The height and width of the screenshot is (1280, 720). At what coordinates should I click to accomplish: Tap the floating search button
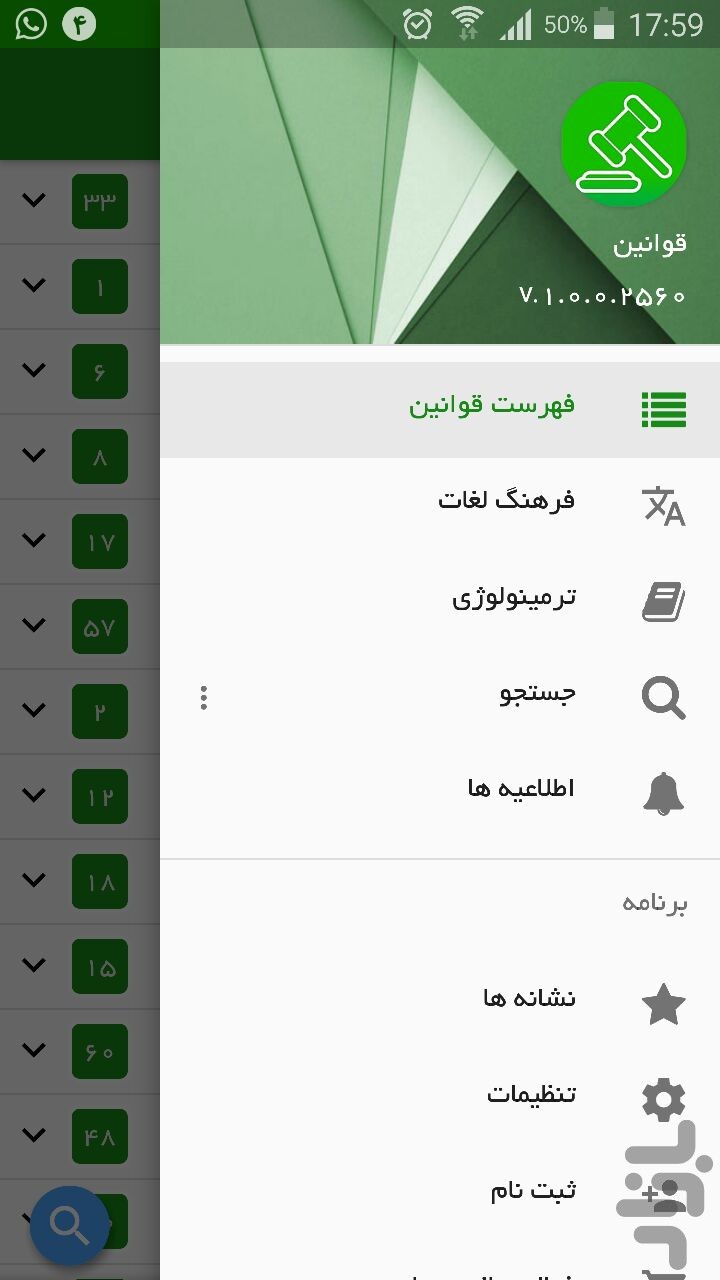[x=69, y=1225]
